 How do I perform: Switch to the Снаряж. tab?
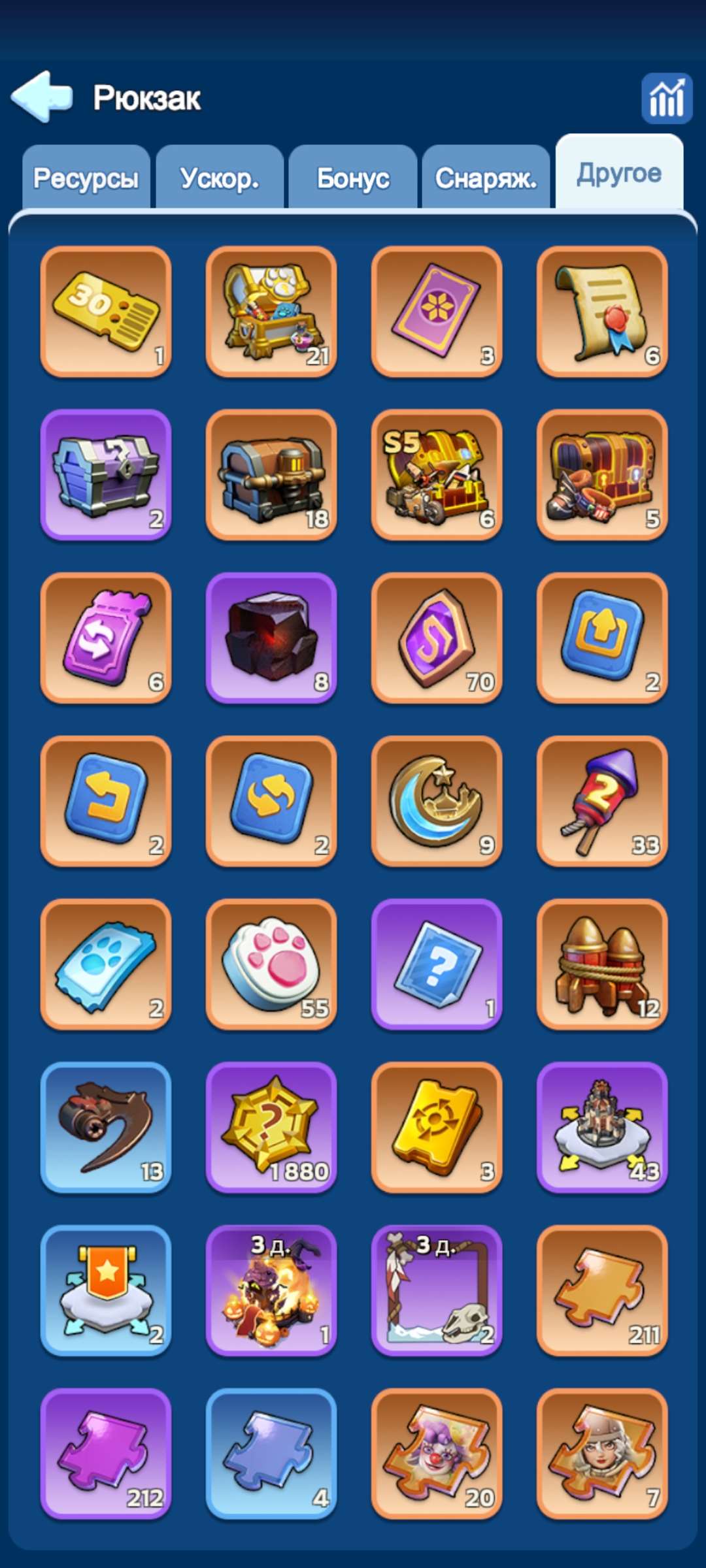tap(486, 178)
